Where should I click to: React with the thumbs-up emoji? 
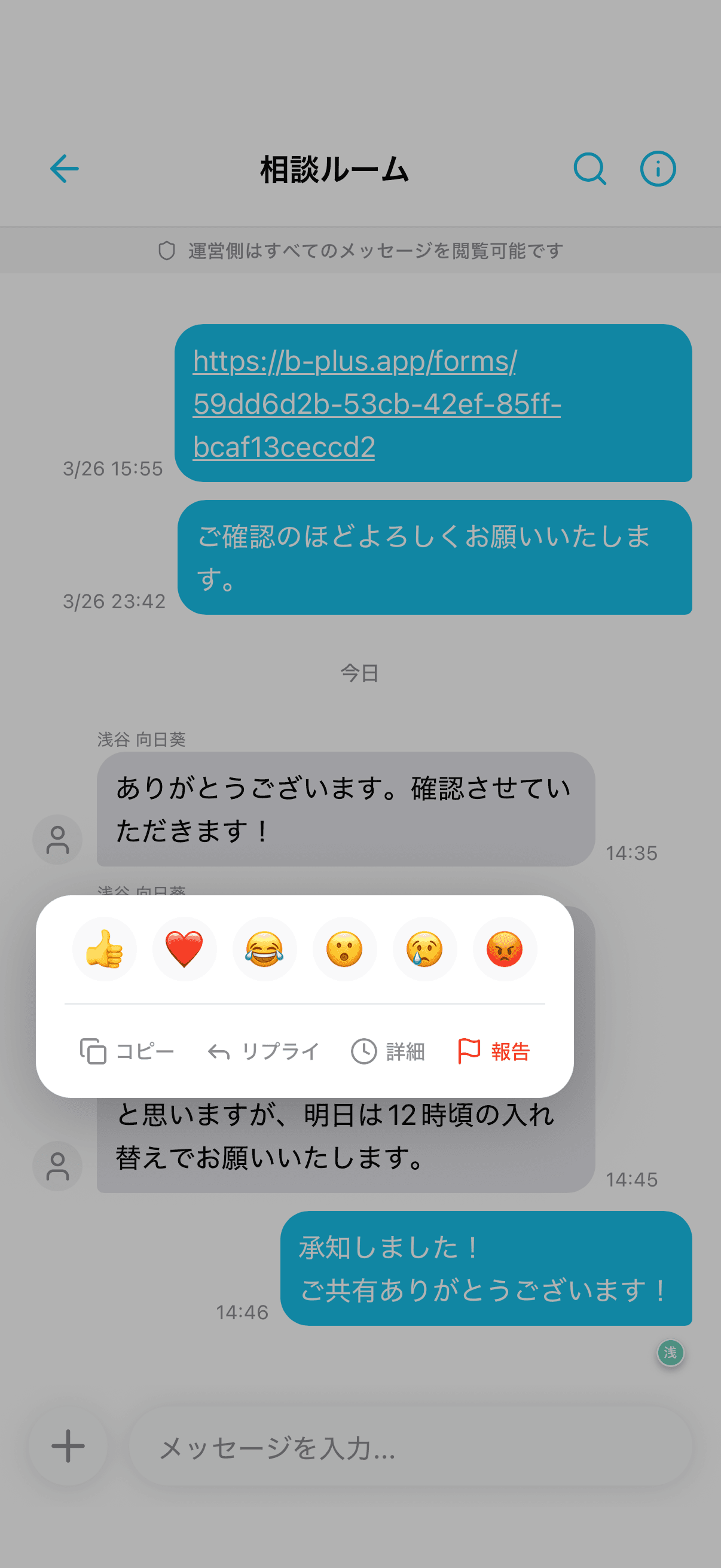tap(104, 948)
